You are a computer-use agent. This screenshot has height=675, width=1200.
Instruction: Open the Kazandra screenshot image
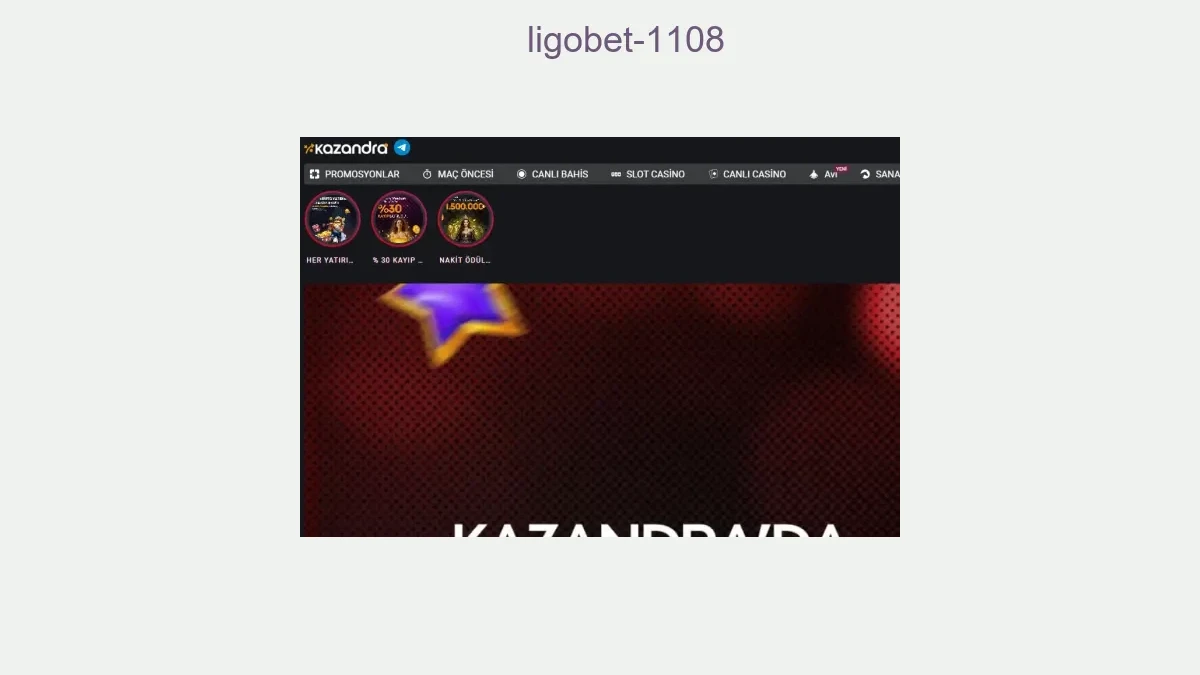coord(600,337)
